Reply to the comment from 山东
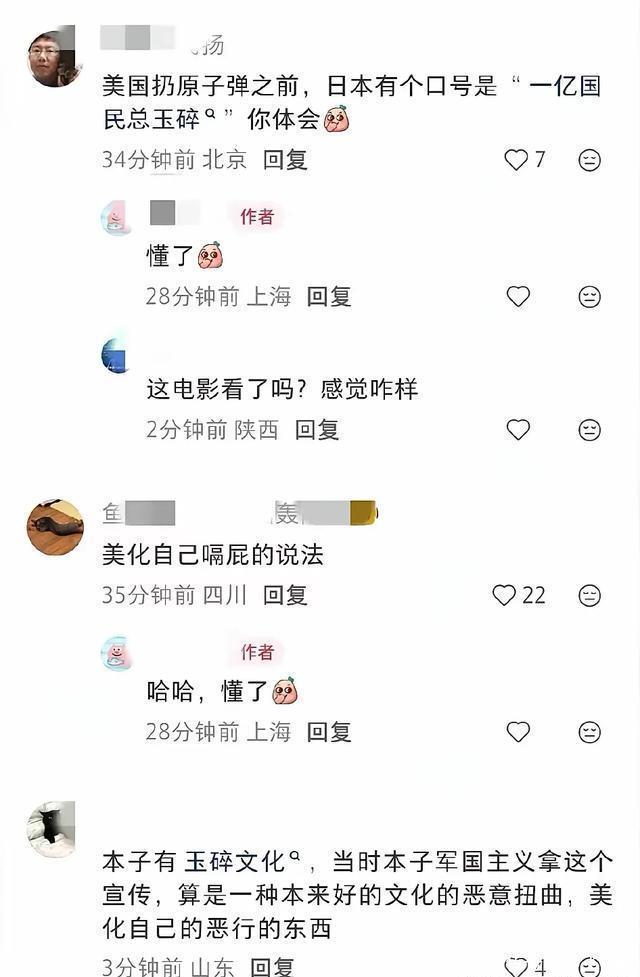This screenshot has height=977, width=640. tap(271, 967)
